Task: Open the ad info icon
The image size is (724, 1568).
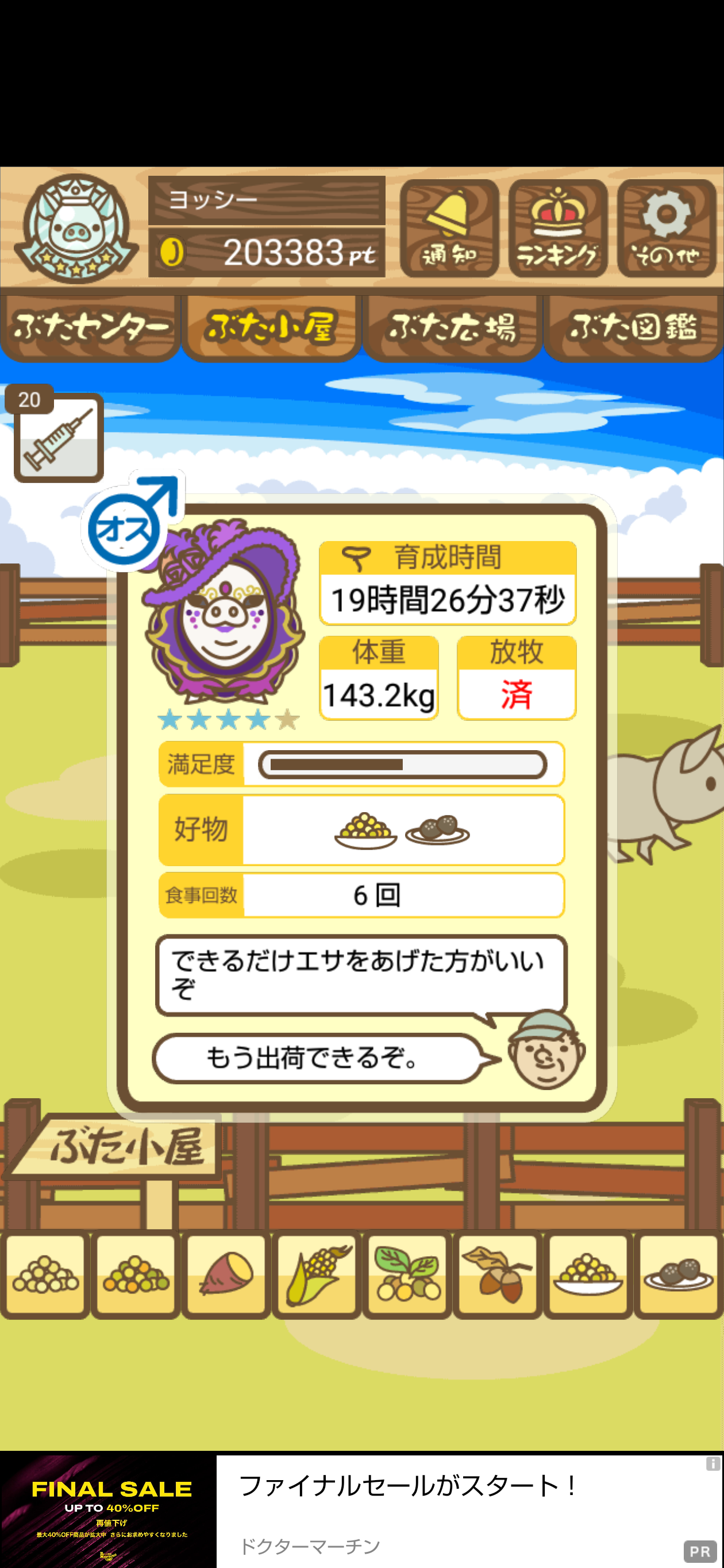Action: point(713,1463)
